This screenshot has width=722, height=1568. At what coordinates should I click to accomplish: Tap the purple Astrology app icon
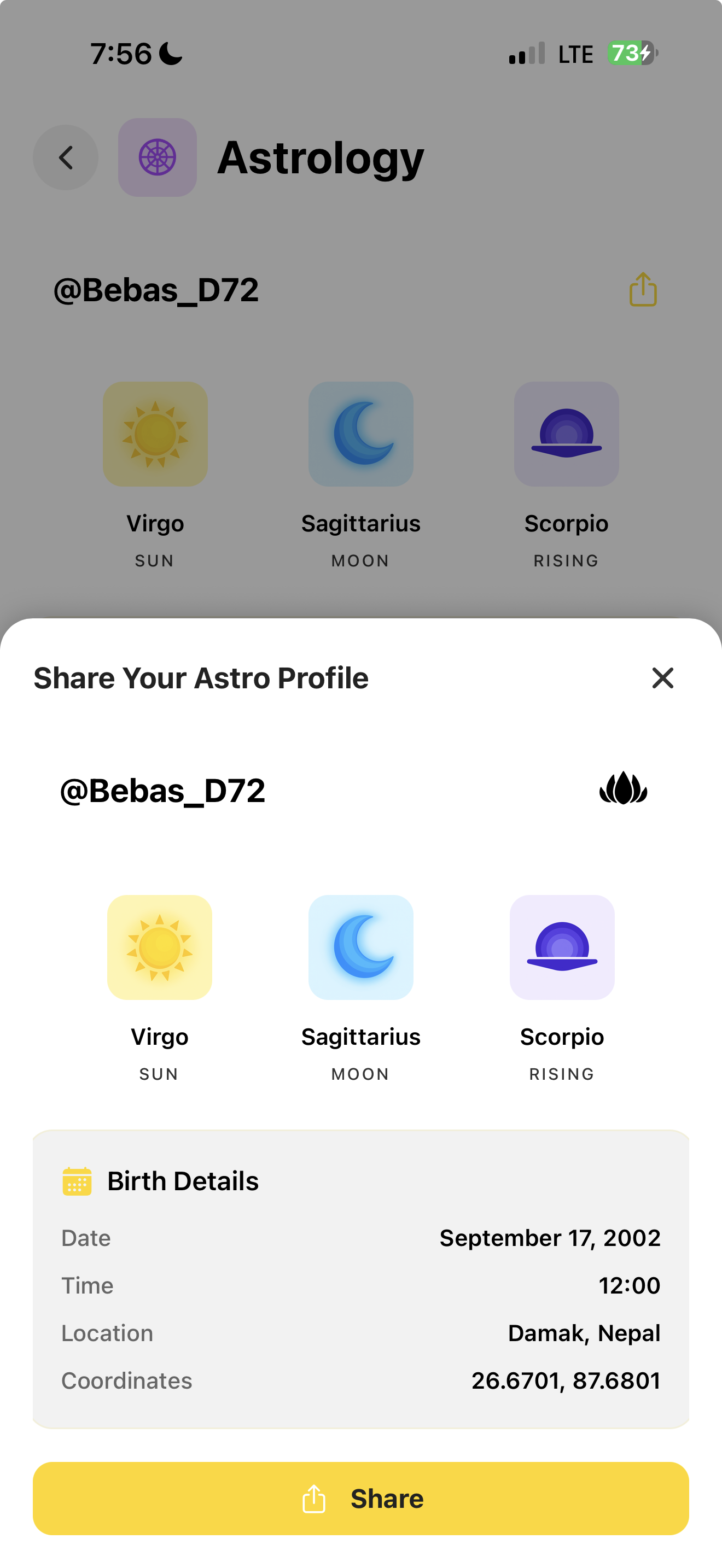click(157, 156)
